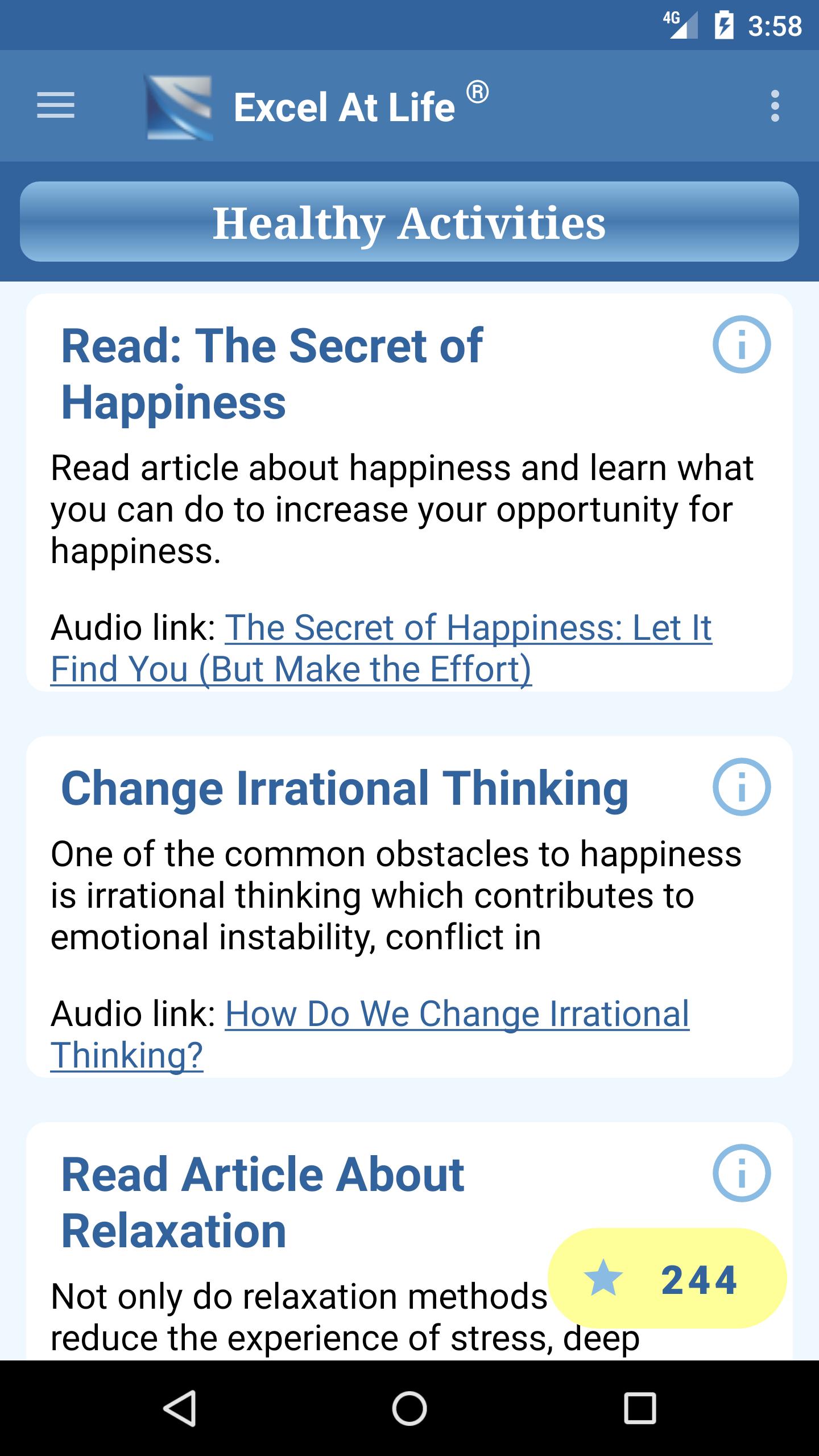Image resolution: width=819 pixels, height=1456 pixels.
Task: Open the hamburger drawer menu
Action: tap(56, 106)
